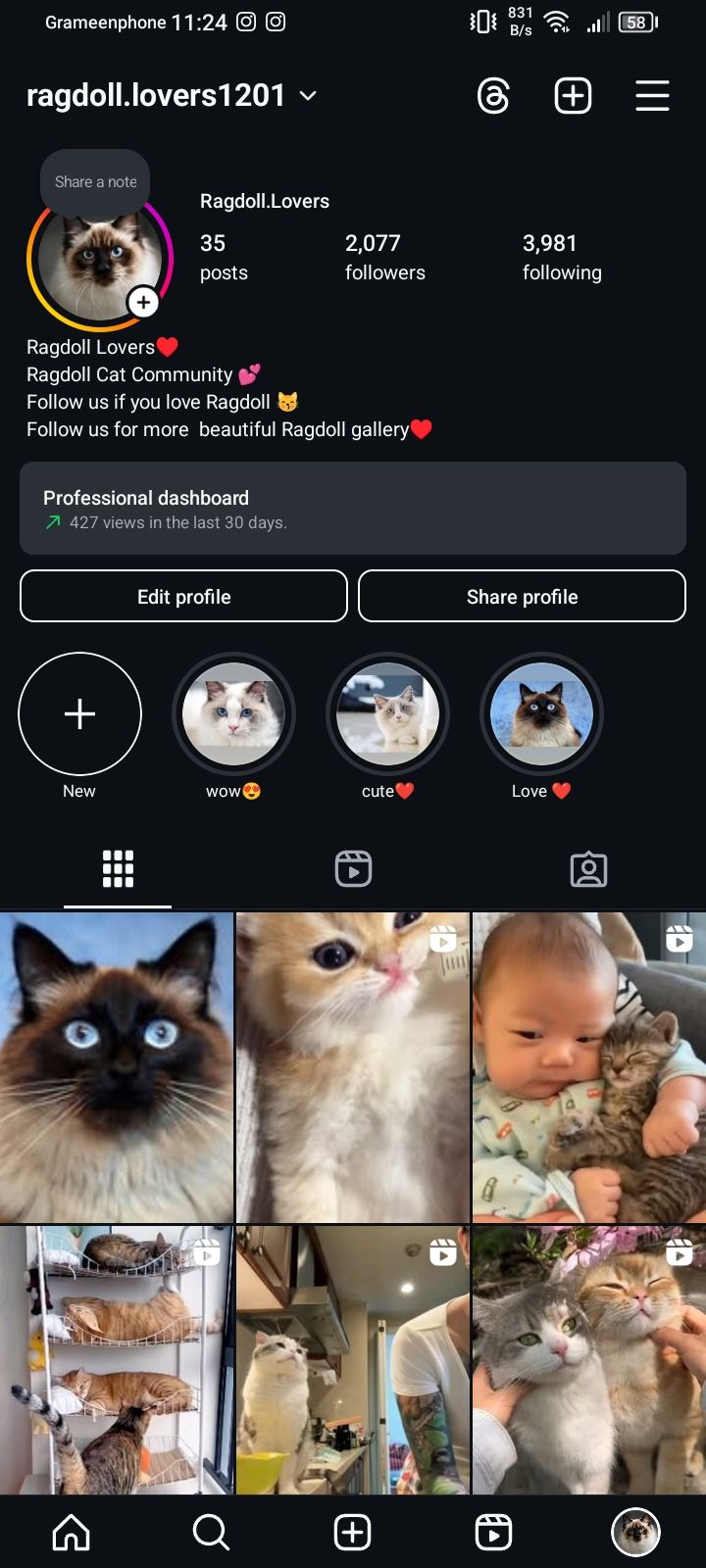
Task: Open the wow story highlight
Action: 233,713
